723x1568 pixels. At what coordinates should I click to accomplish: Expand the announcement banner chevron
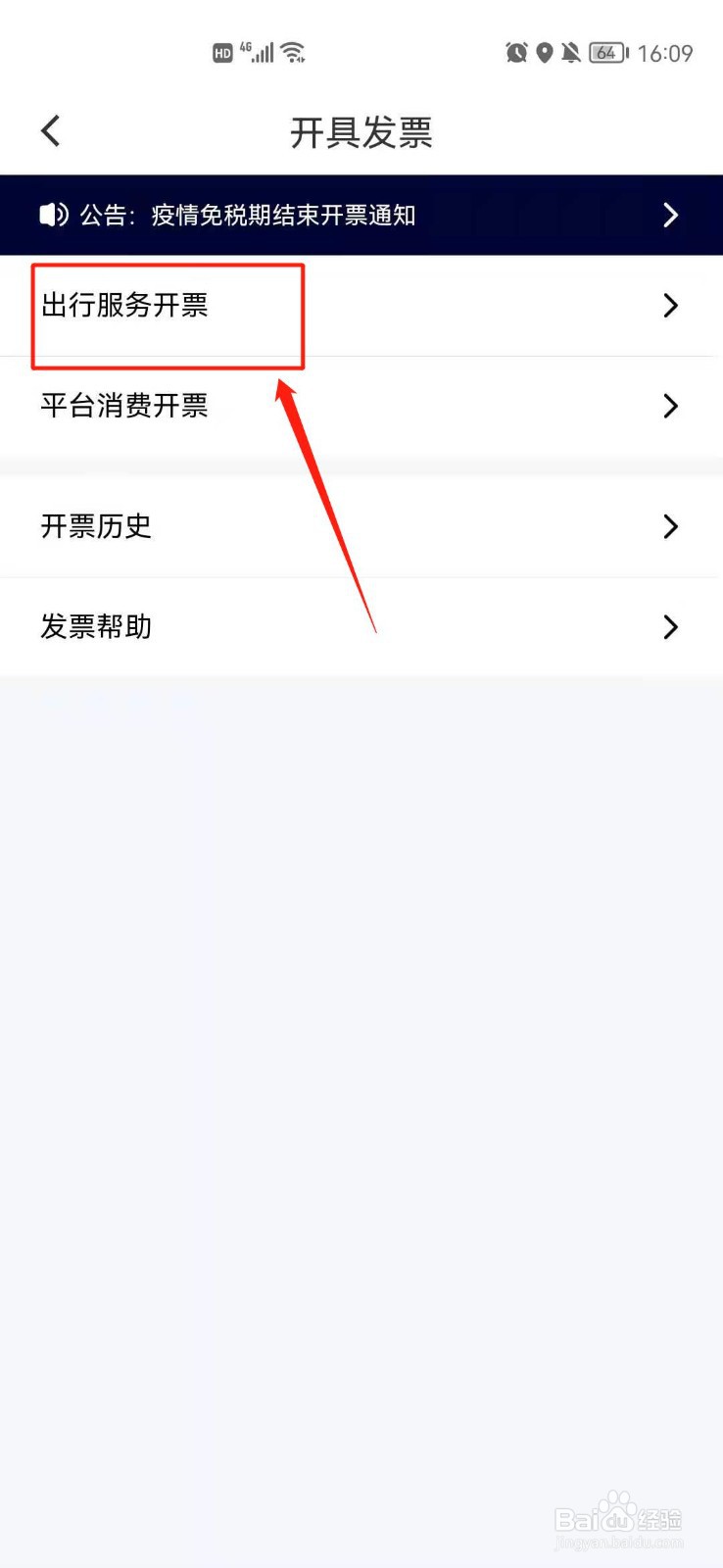coord(671,215)
